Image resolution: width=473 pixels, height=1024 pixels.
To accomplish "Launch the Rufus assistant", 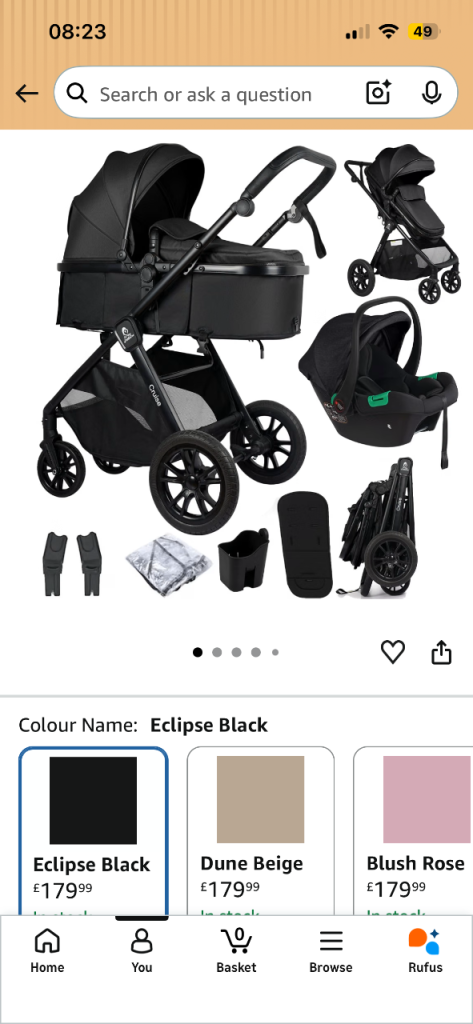I will 425,951.
